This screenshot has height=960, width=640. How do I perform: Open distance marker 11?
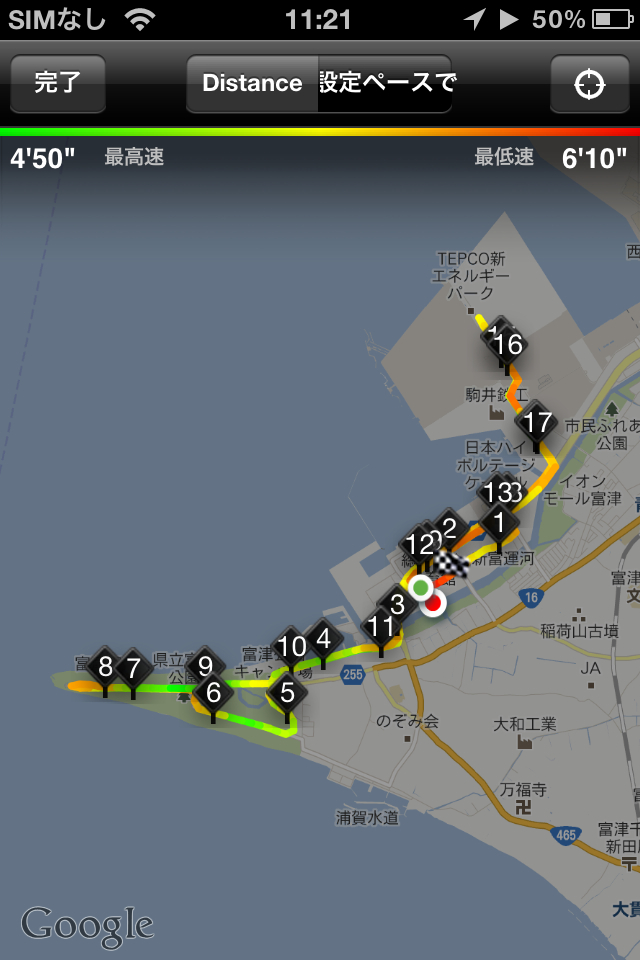point(381,627)
